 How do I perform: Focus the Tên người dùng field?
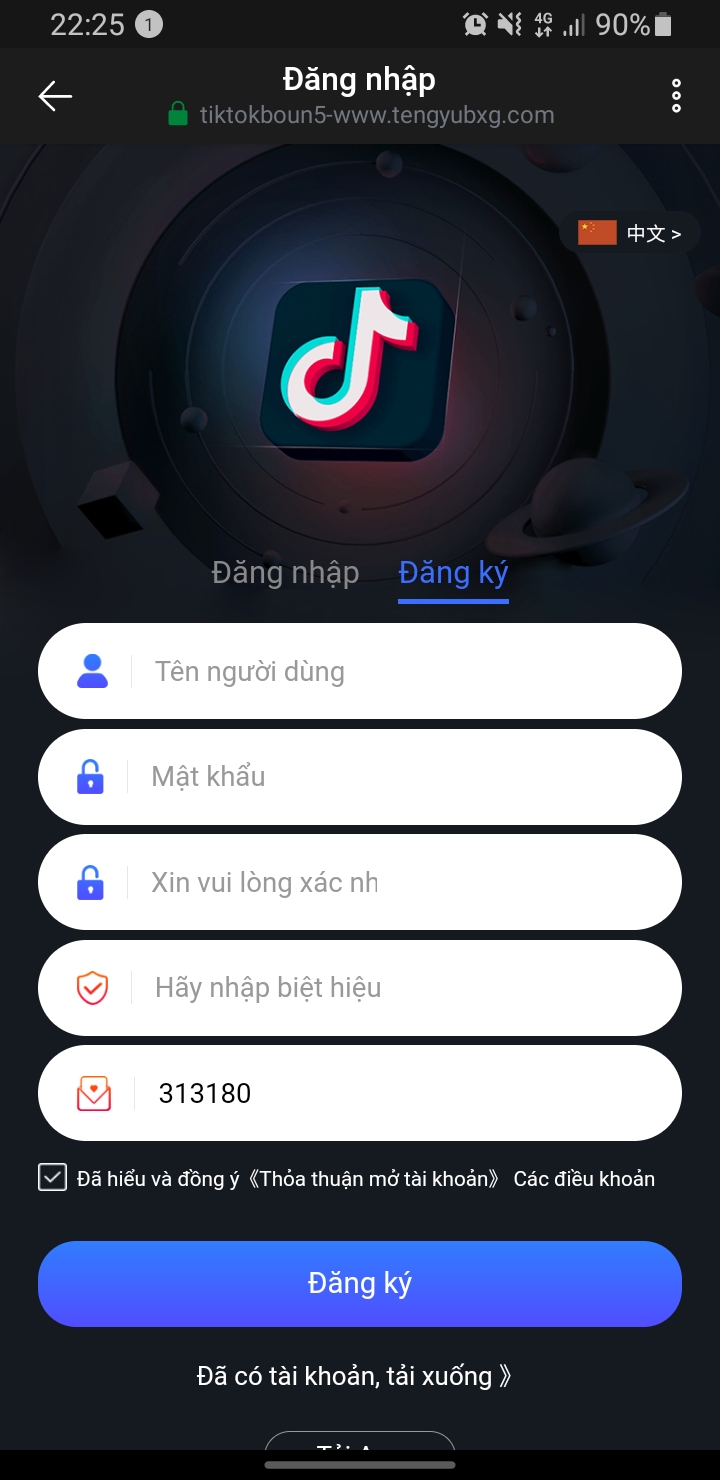[x=400, y=671]
